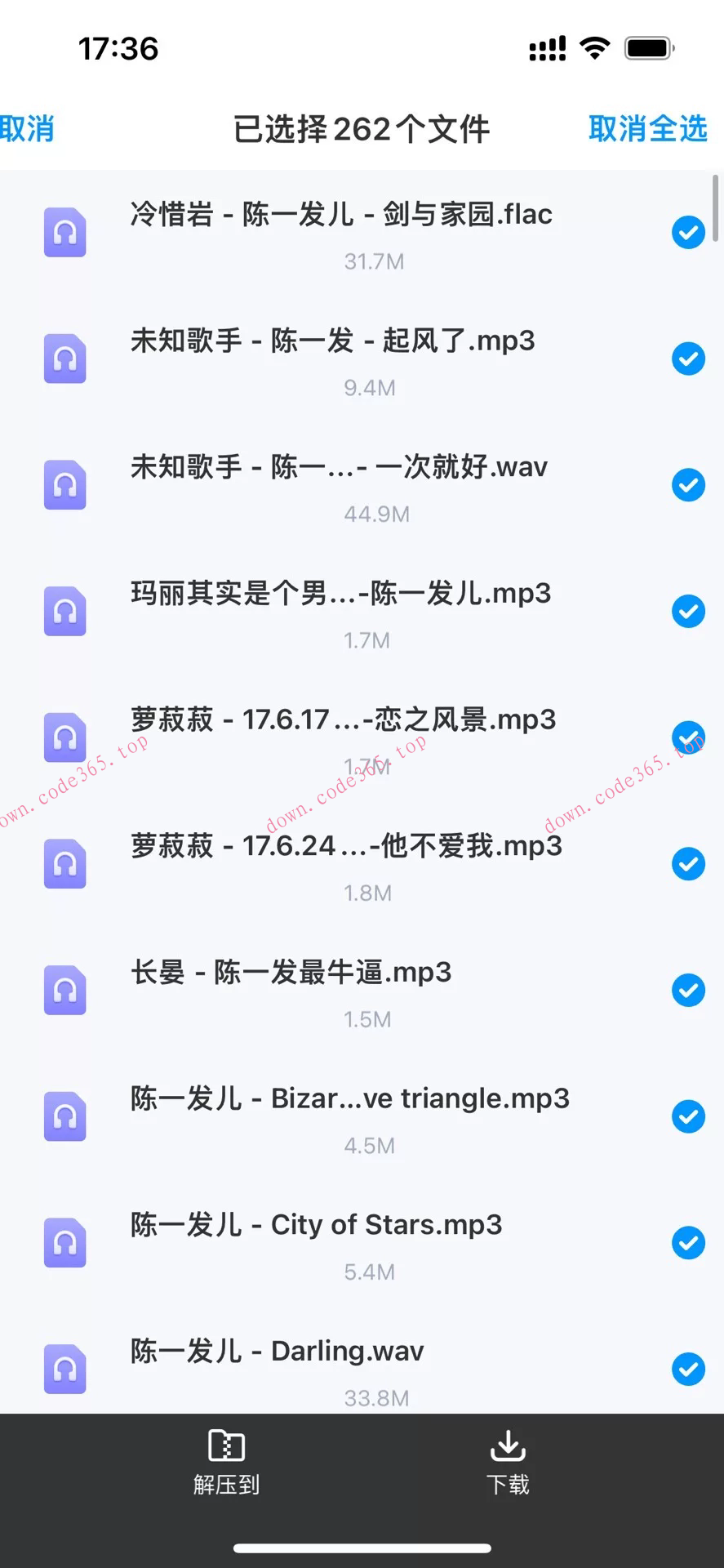Uncheck the Bizarre love triangle.mp3 selection
Image resolution: width=724 pixels, height=1568 pixels.
click(688, 1116)
